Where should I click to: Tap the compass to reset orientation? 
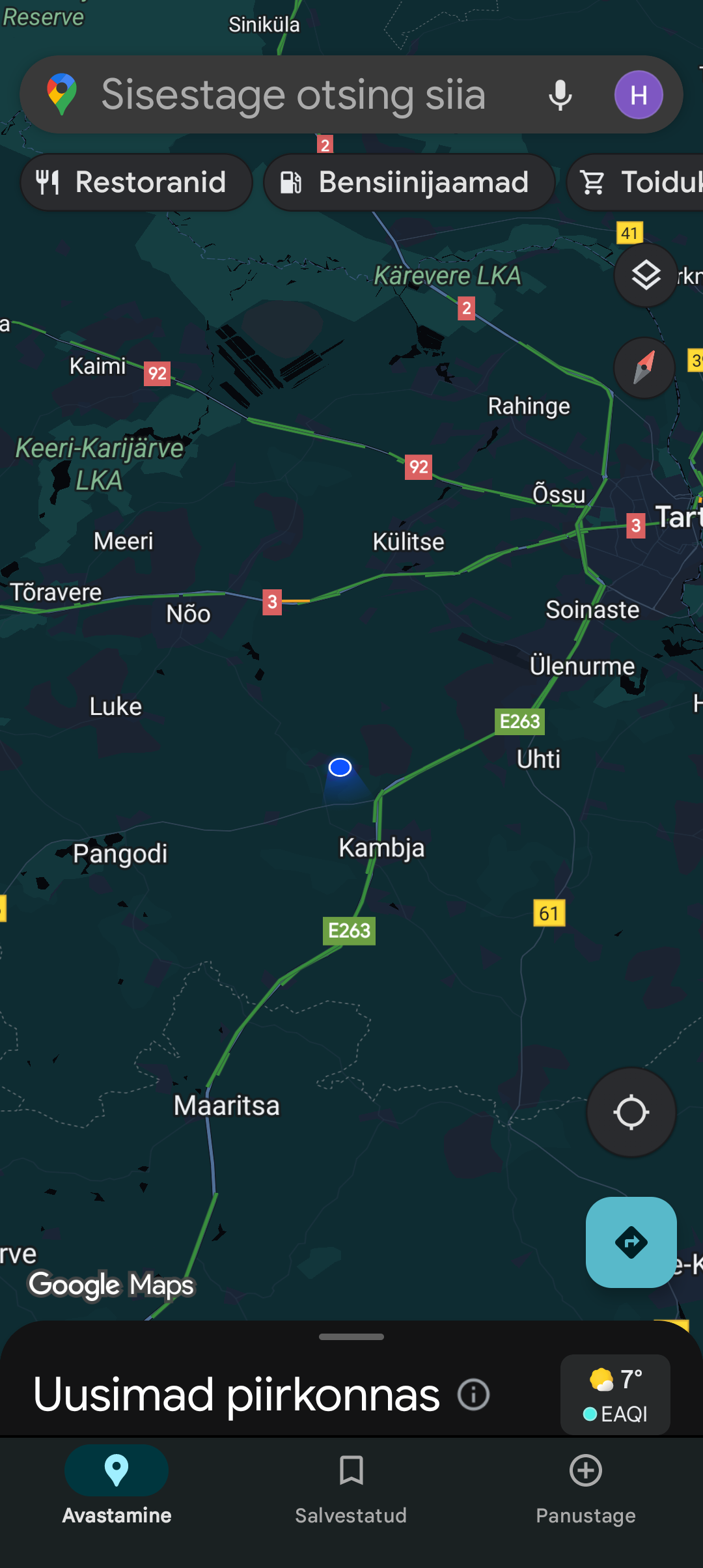(644, 368)
